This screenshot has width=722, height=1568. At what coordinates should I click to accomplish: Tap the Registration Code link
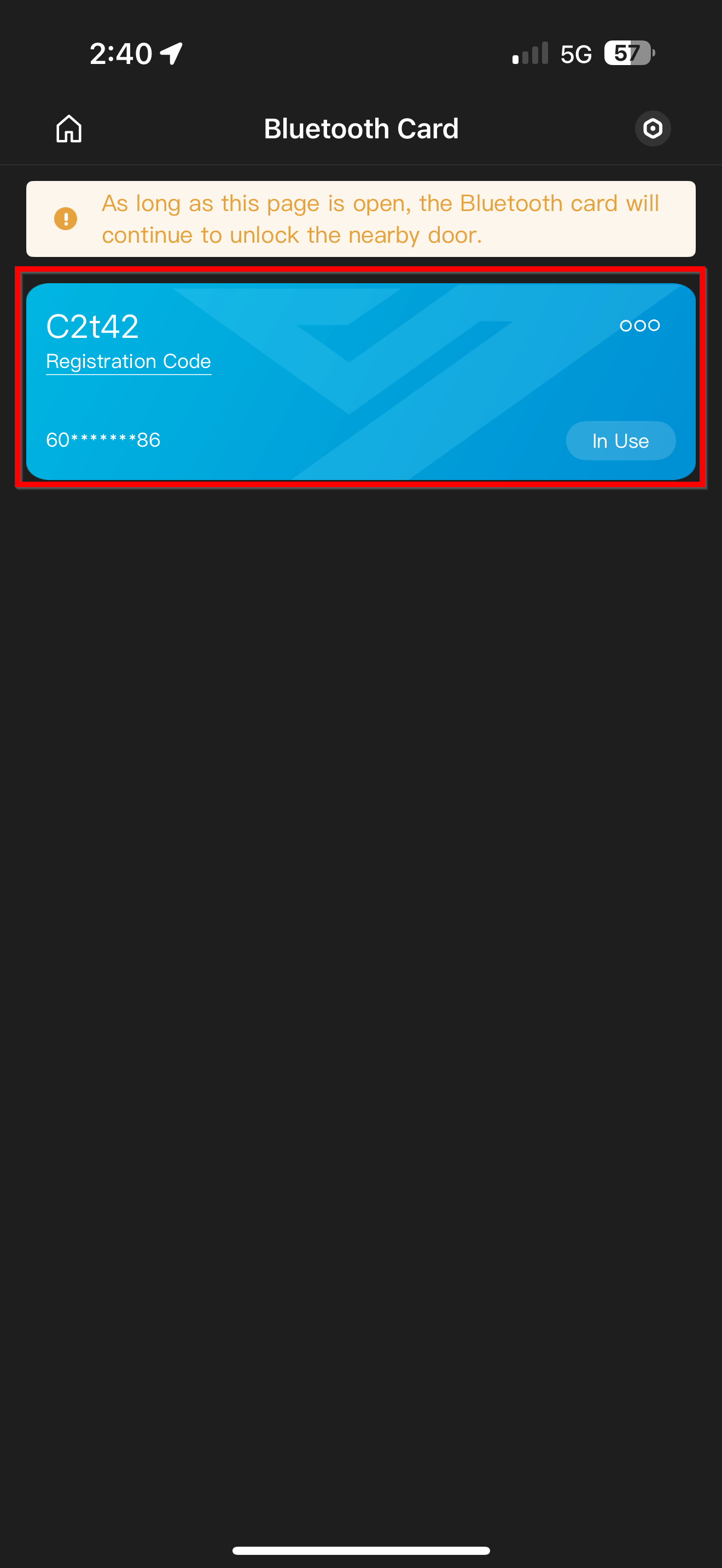(x=129, y=361)
